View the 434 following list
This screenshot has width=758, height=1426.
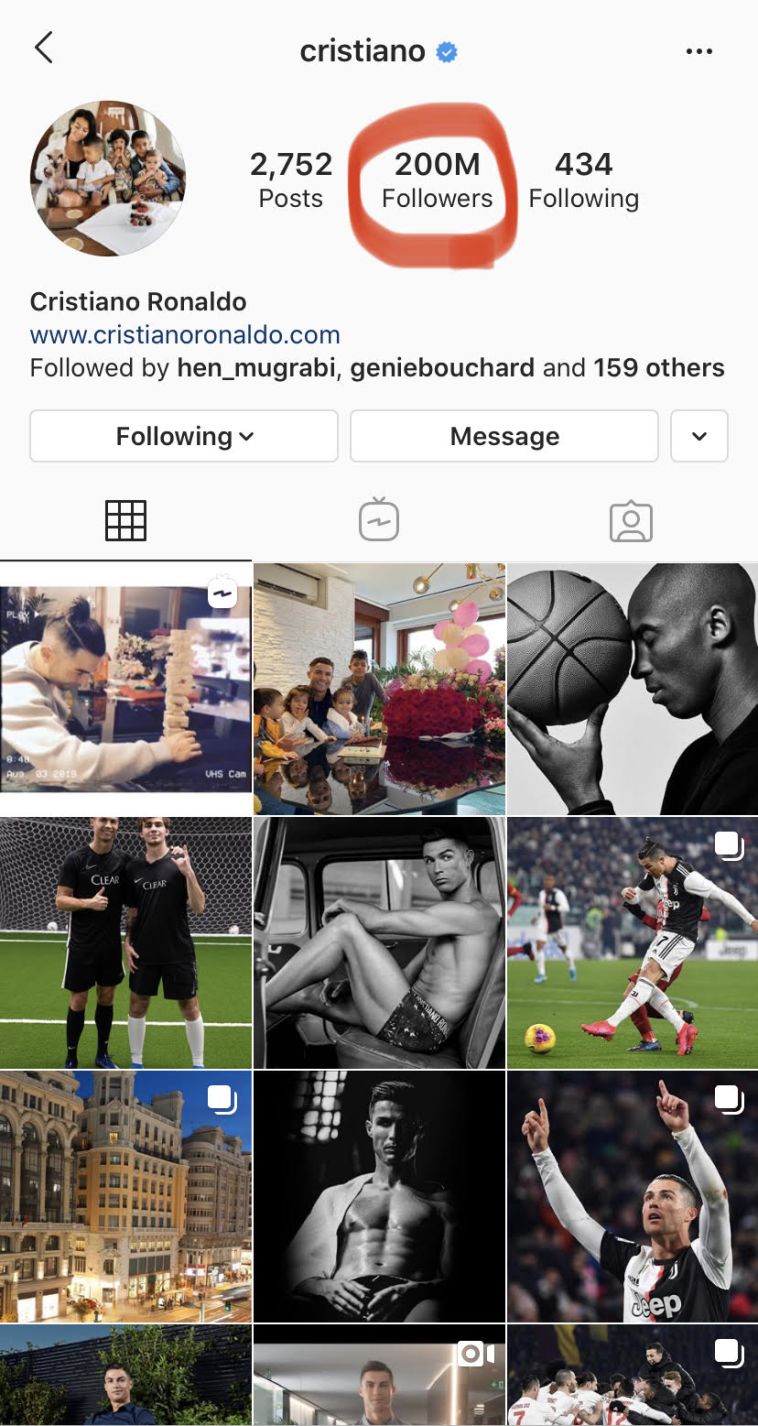583,180
